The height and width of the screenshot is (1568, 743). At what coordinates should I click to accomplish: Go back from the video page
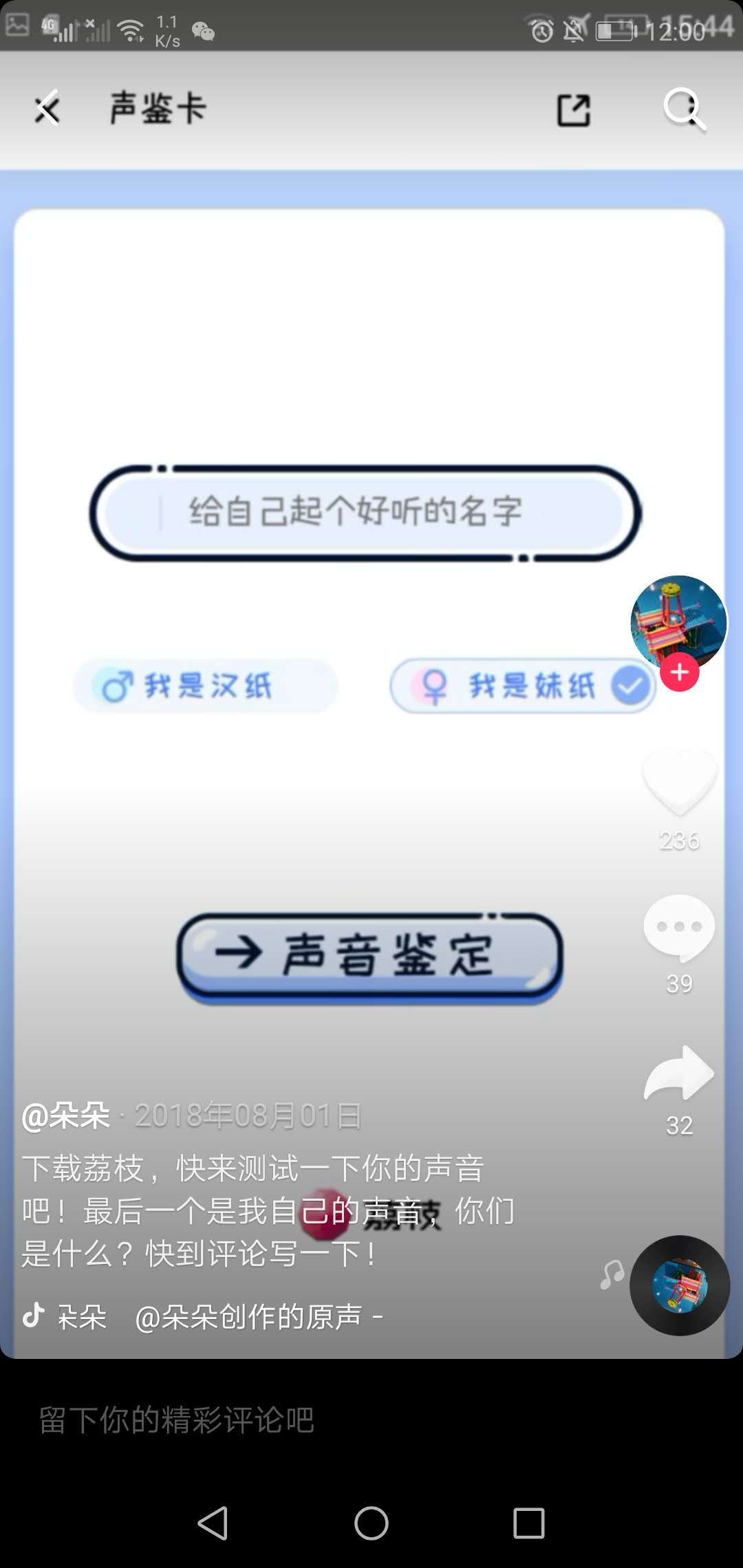pyautogui.click(x=47, y=109)
